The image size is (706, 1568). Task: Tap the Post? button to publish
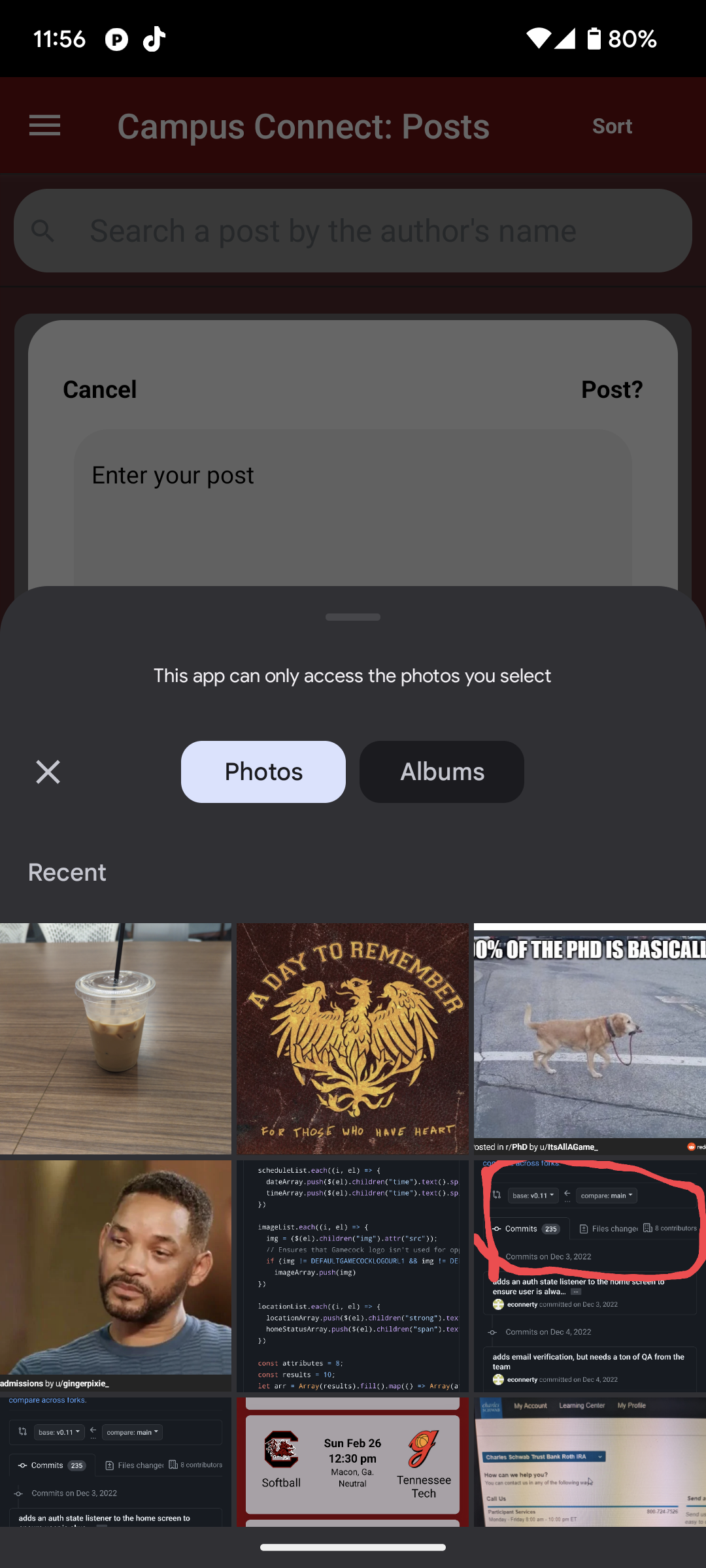[x=612, y=389]
